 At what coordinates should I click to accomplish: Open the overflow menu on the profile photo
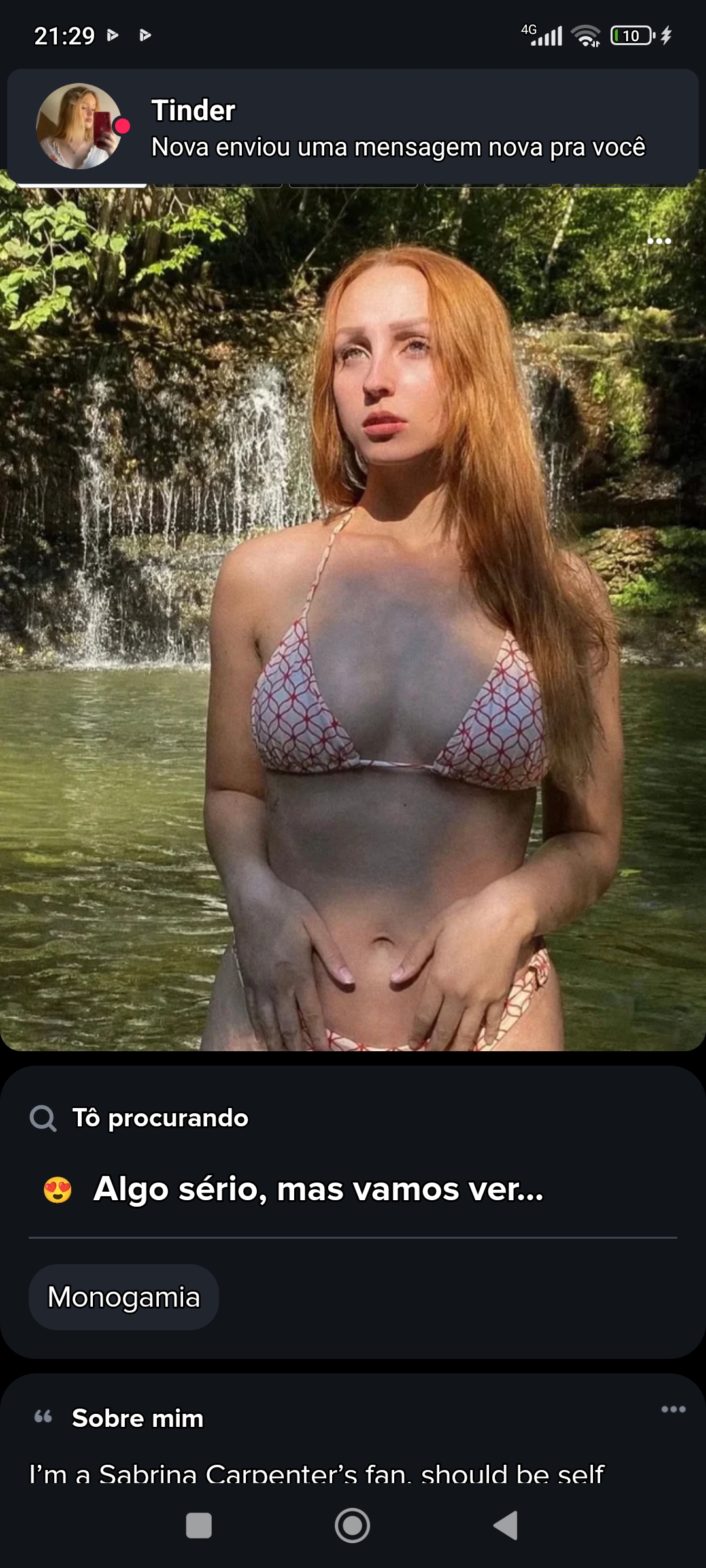(658, 241)
